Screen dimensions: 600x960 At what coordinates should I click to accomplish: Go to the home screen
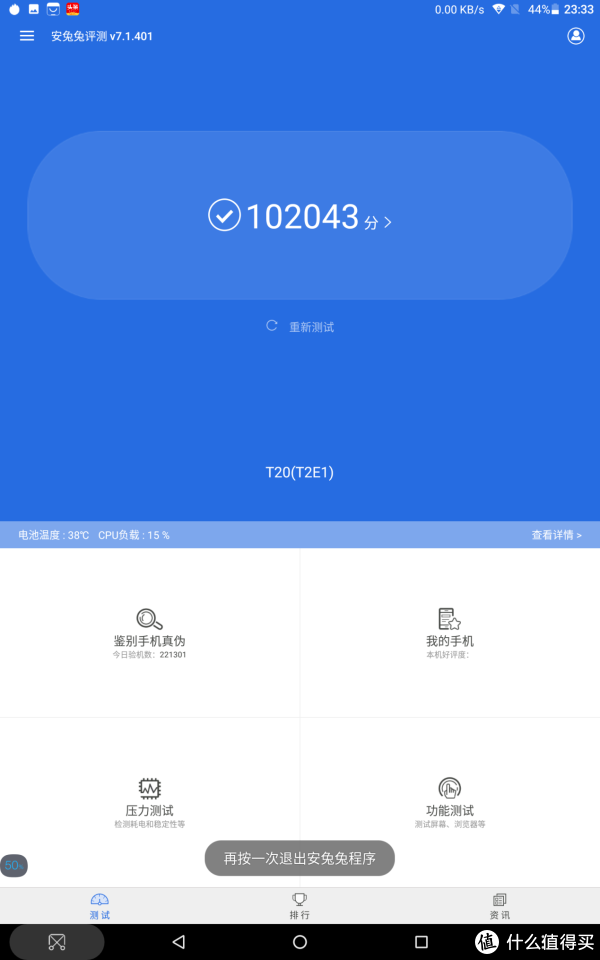pyautogui.click(x=299, y=942)
